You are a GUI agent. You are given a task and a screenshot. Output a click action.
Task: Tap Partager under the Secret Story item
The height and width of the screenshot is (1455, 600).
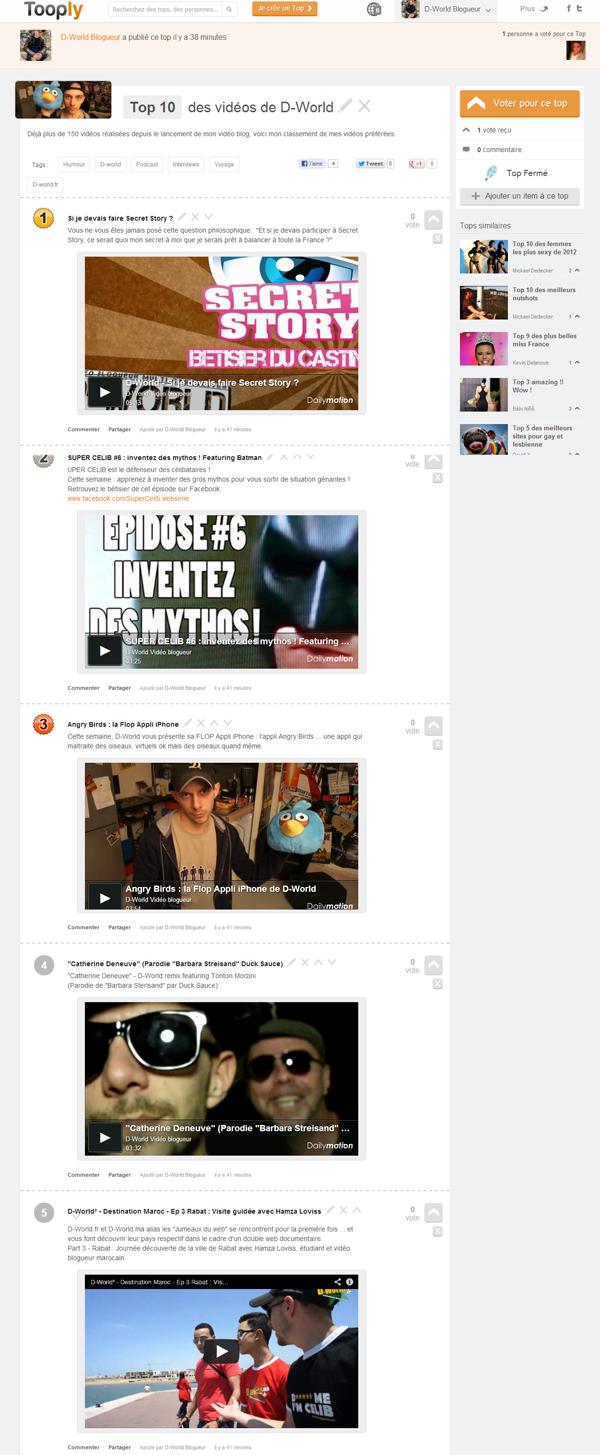point(120,429)
